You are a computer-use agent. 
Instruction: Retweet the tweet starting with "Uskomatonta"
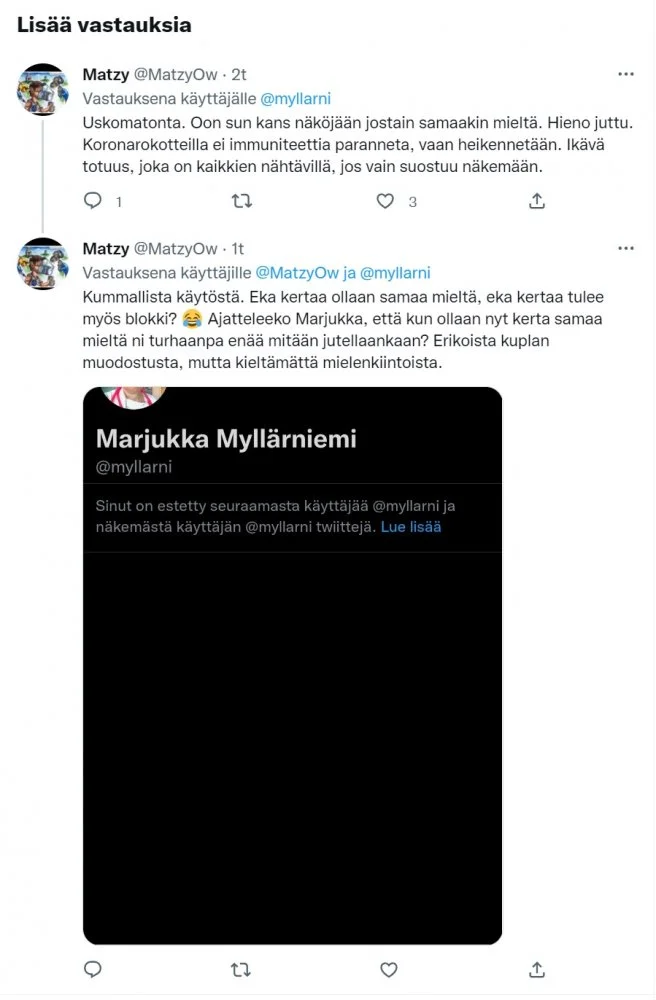click(x=241, y=201)
